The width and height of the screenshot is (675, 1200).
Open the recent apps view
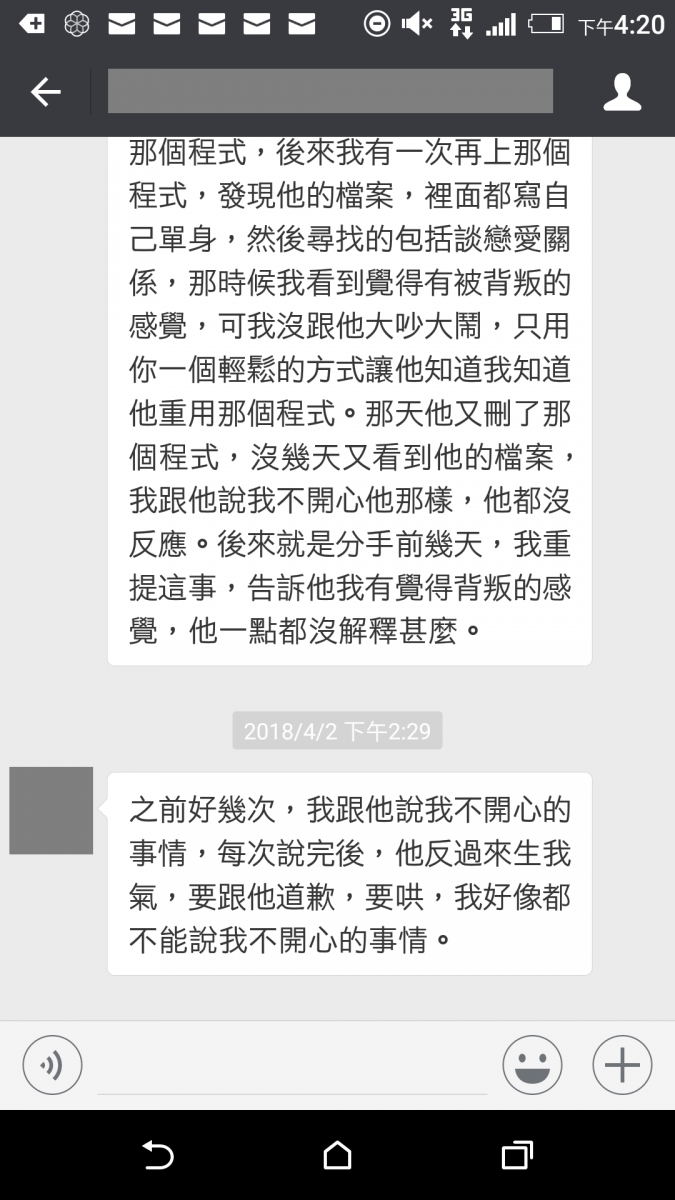click(517, 1156)
